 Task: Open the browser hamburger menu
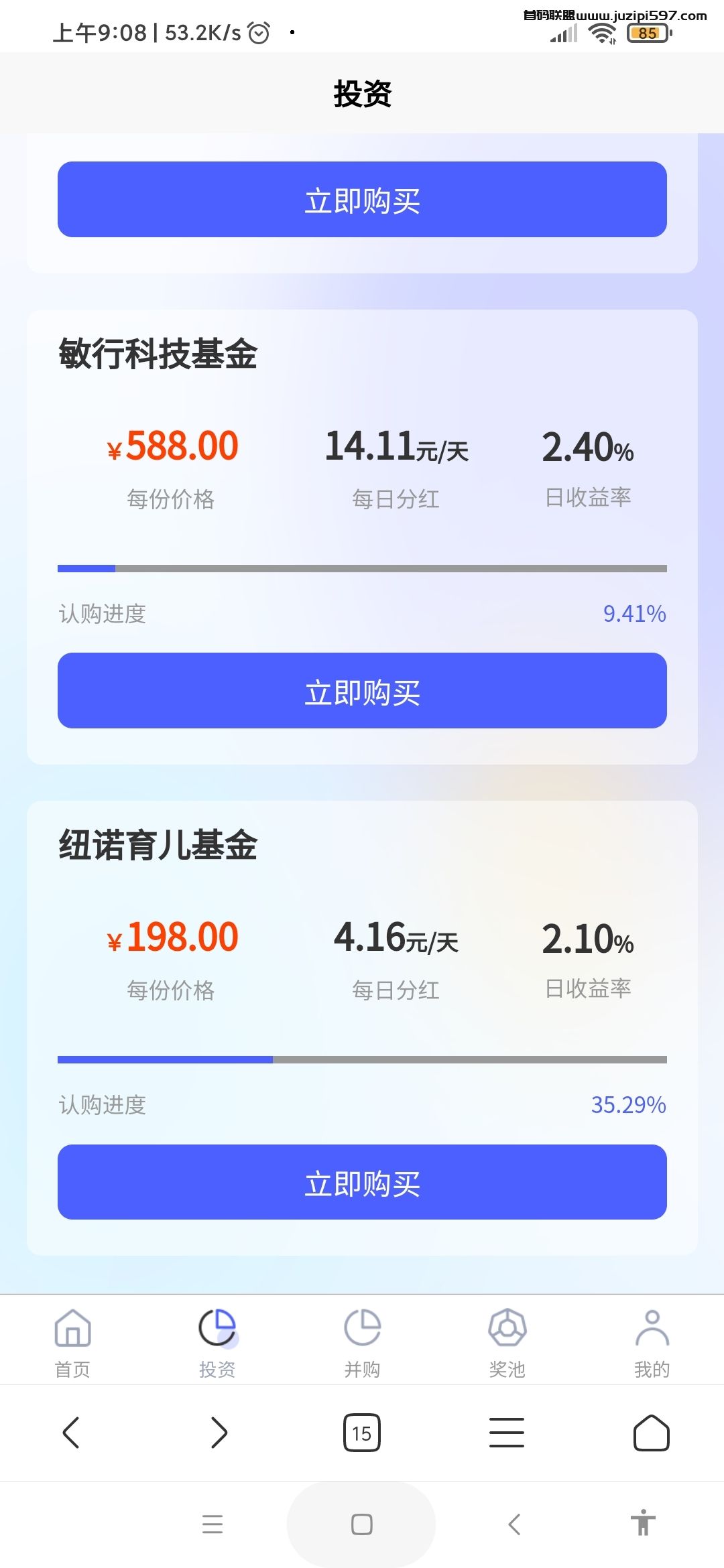(x=507, y=1433)
